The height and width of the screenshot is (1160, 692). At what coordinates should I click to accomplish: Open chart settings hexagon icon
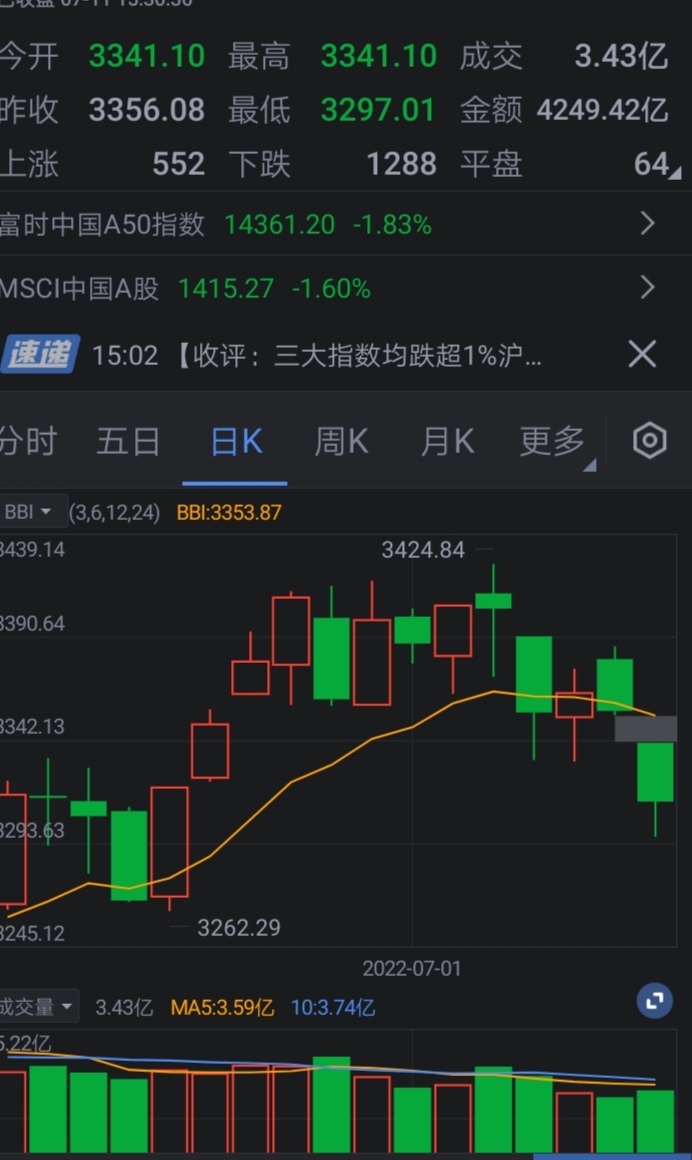tap(650, 441)
